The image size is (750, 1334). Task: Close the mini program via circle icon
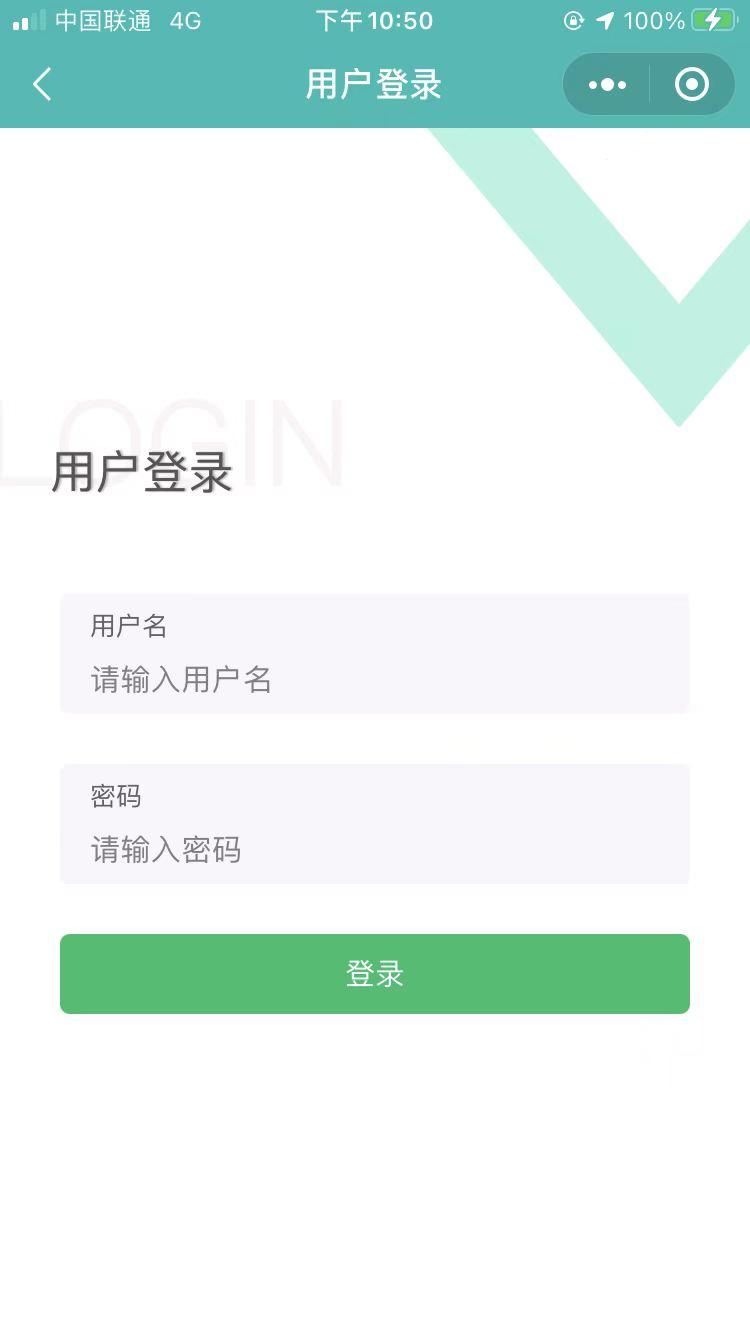point(692,85)
